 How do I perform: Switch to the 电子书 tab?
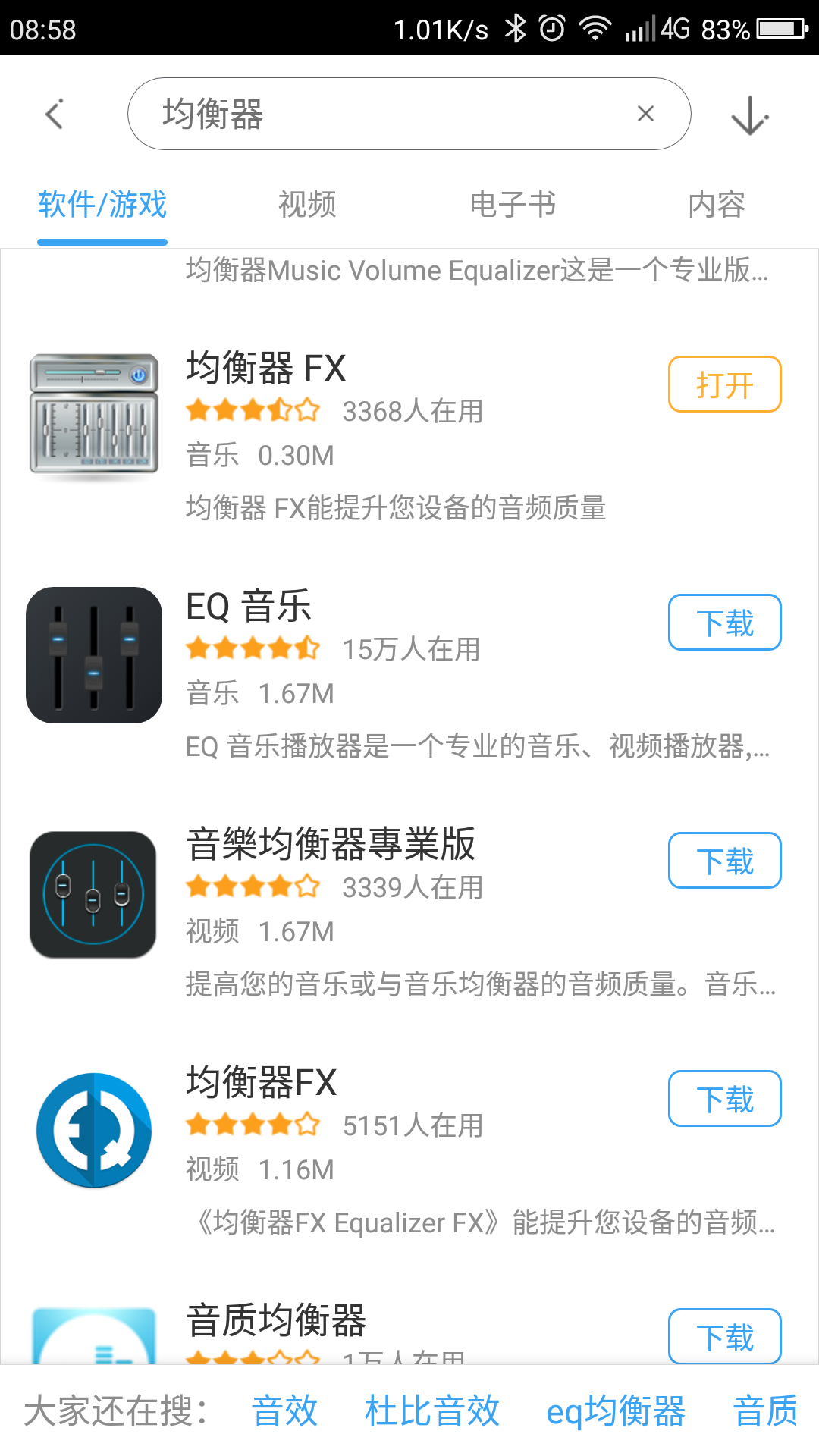point(513,203)
